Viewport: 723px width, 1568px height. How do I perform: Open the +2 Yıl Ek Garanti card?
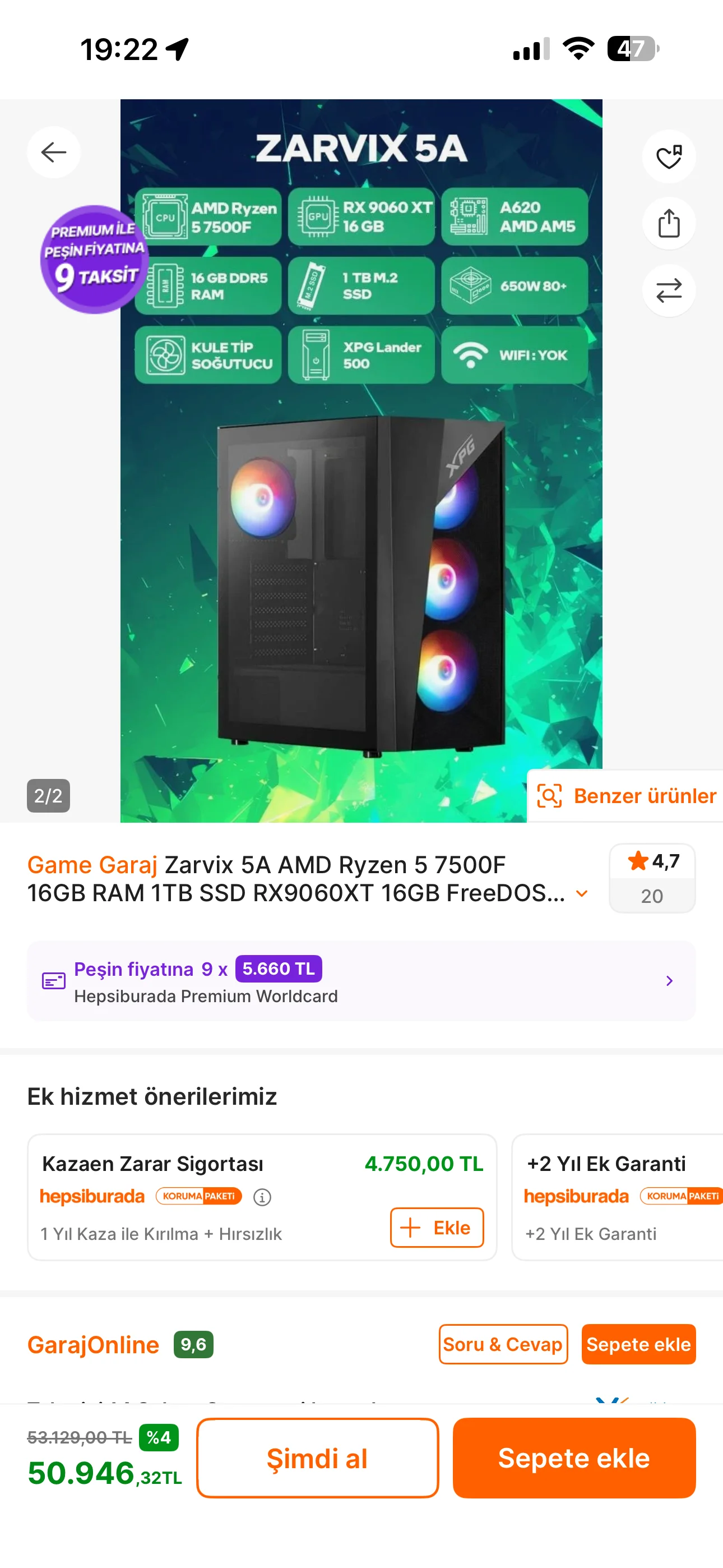pyautogui.click(x=618, y=1196)
